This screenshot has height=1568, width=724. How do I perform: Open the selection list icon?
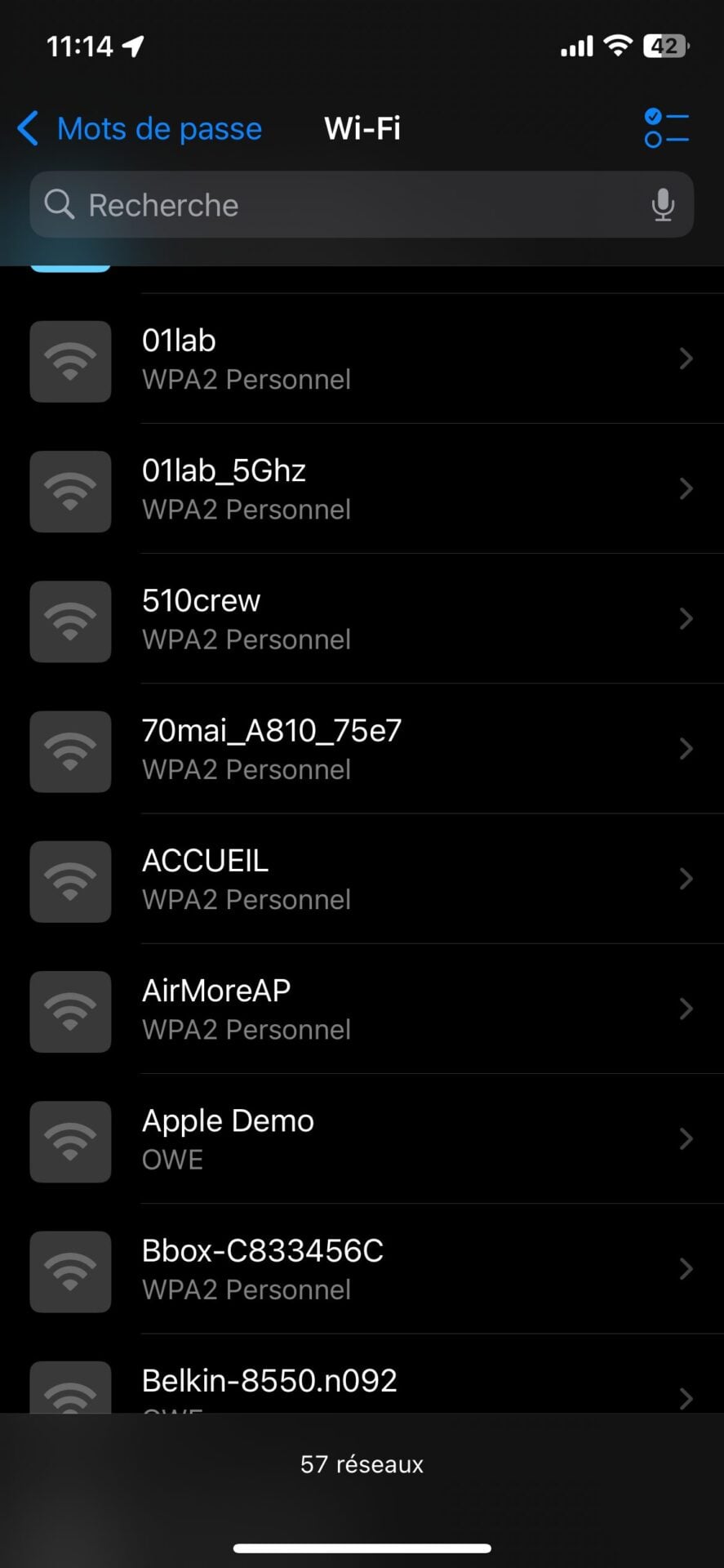[666, 128]
